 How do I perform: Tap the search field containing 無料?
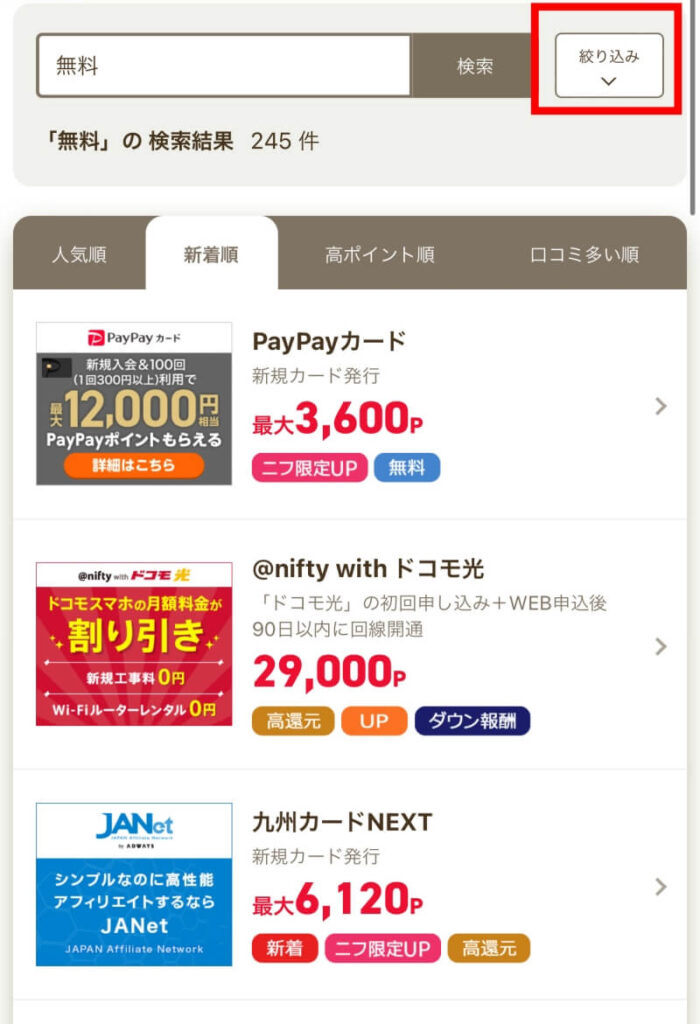[223, 66]
